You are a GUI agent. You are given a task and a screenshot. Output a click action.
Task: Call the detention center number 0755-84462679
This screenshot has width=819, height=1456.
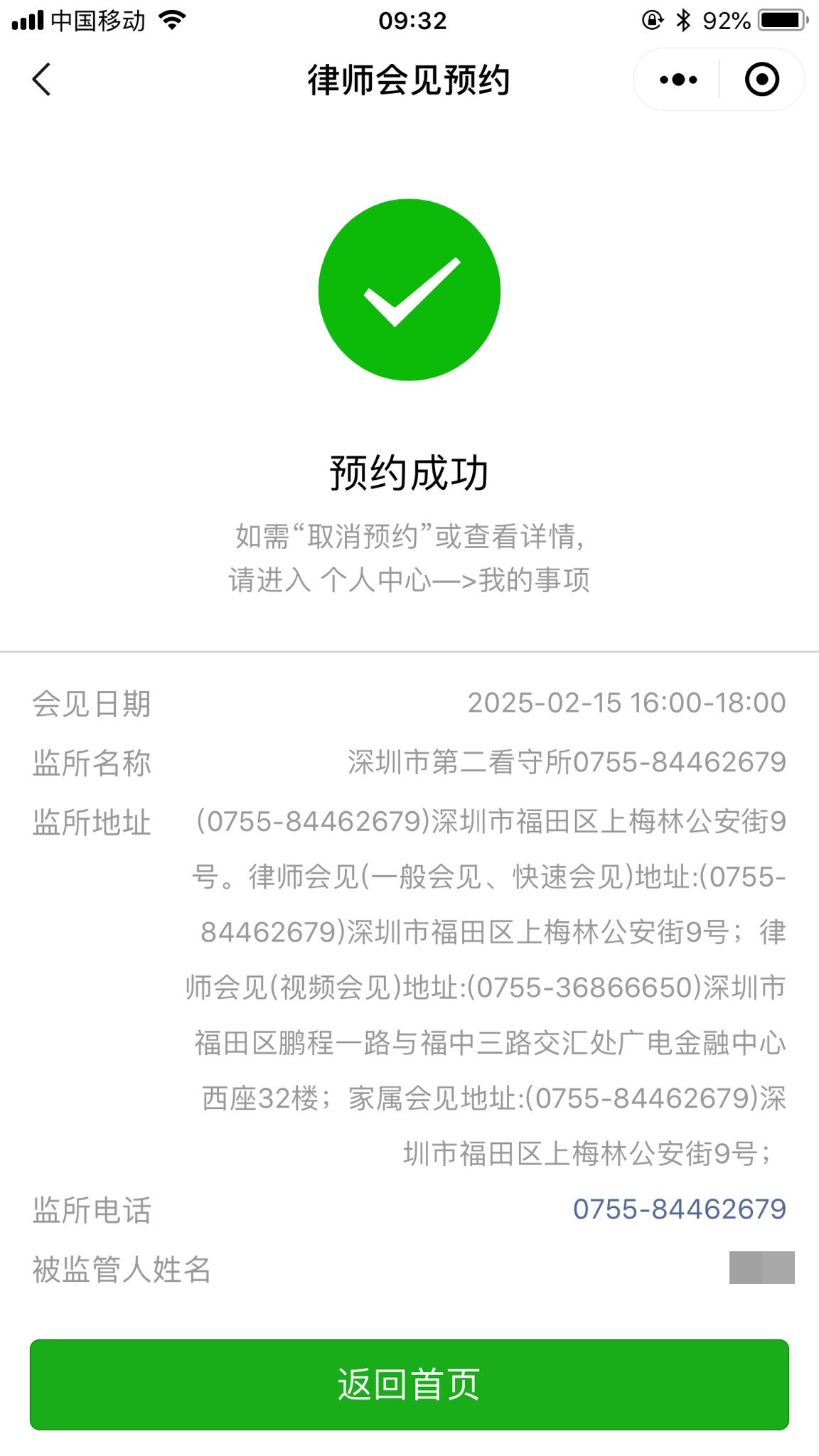point(679,1209)
